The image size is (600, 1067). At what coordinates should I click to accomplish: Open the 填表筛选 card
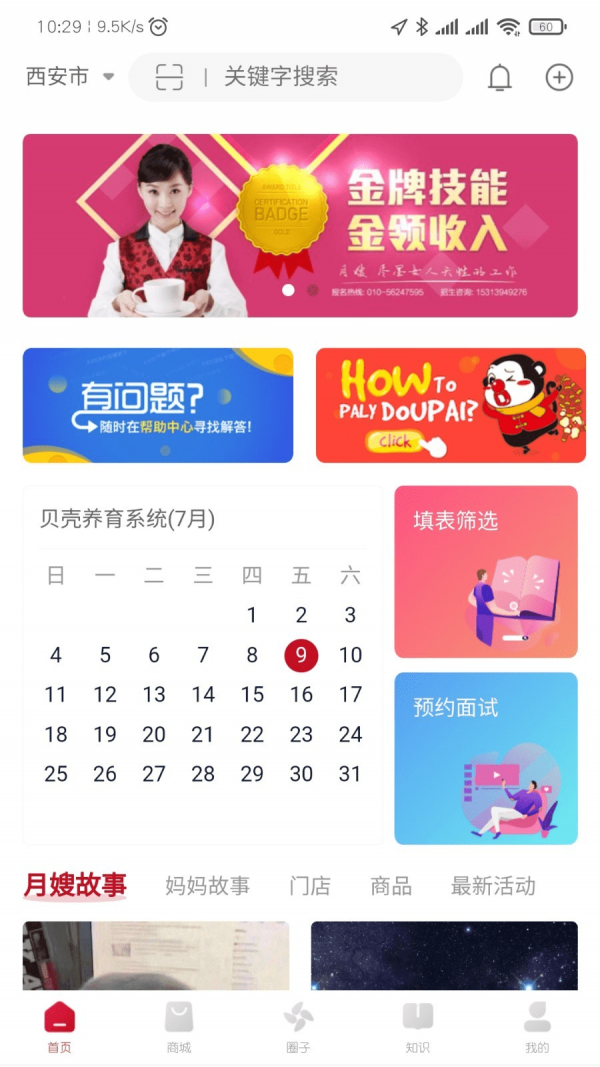pyautogui.click(x=486, y=571)
